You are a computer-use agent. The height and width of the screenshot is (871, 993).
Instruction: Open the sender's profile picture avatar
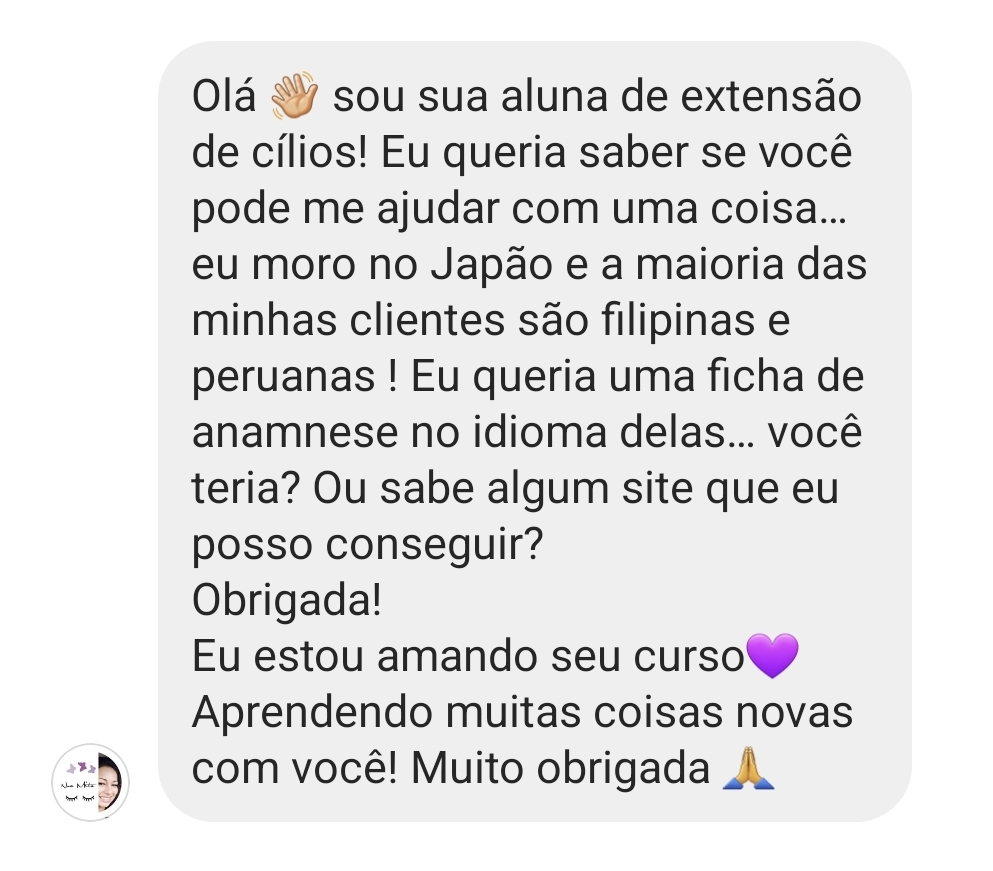[x=91, y=782]
